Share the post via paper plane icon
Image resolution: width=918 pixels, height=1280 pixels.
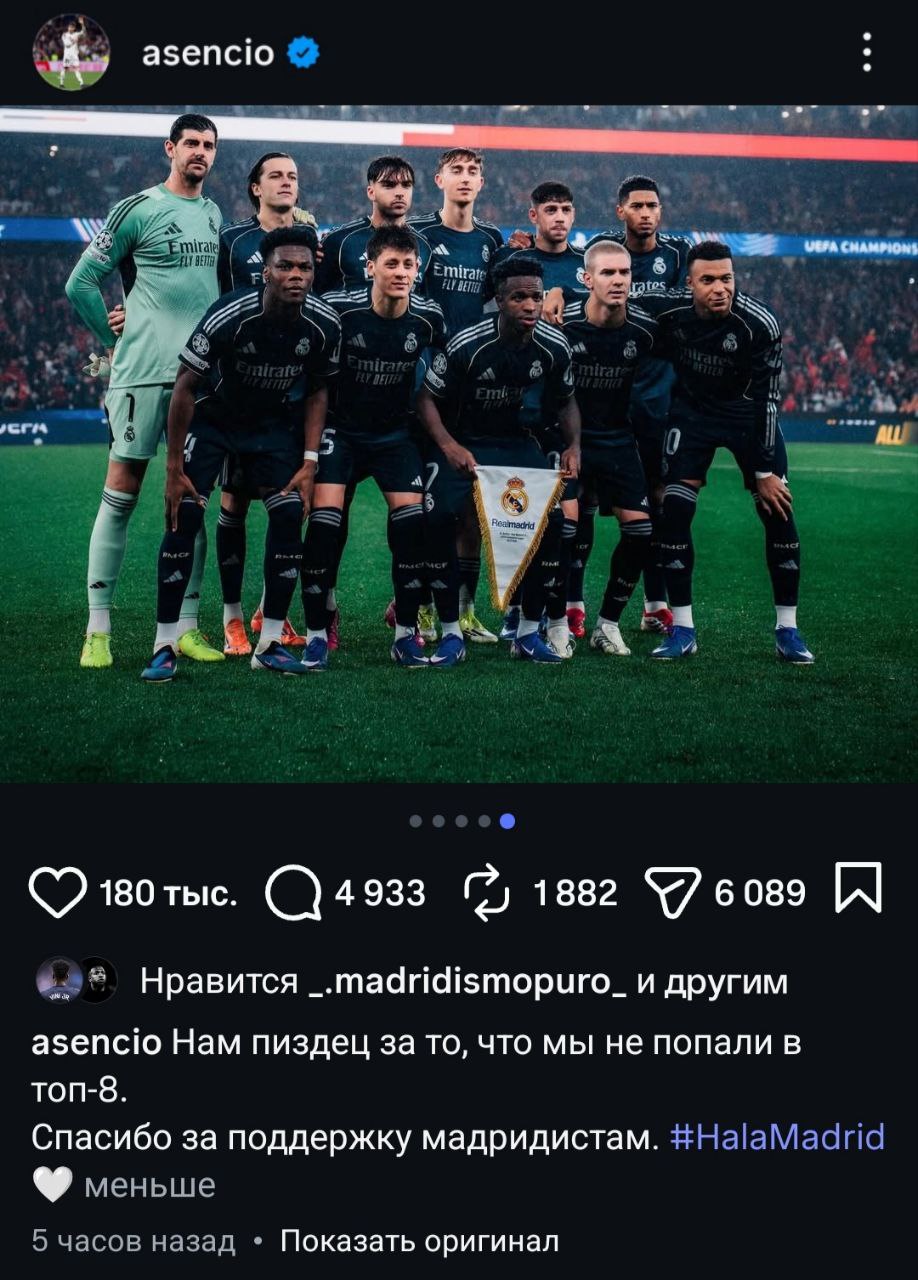pyautogui.click(x=673, y=890)
